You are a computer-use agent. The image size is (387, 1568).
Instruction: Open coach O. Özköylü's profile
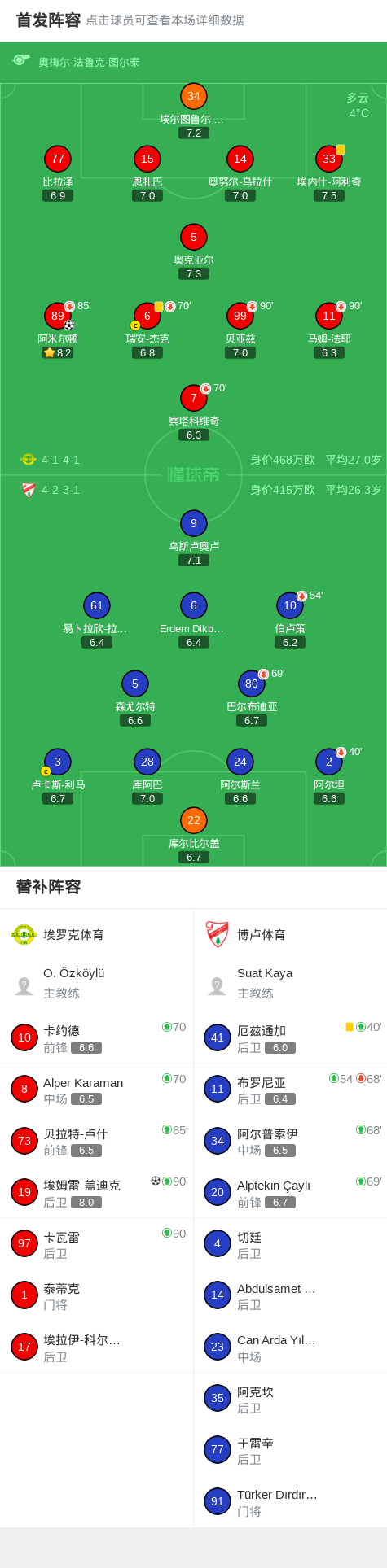click(96, 983)
